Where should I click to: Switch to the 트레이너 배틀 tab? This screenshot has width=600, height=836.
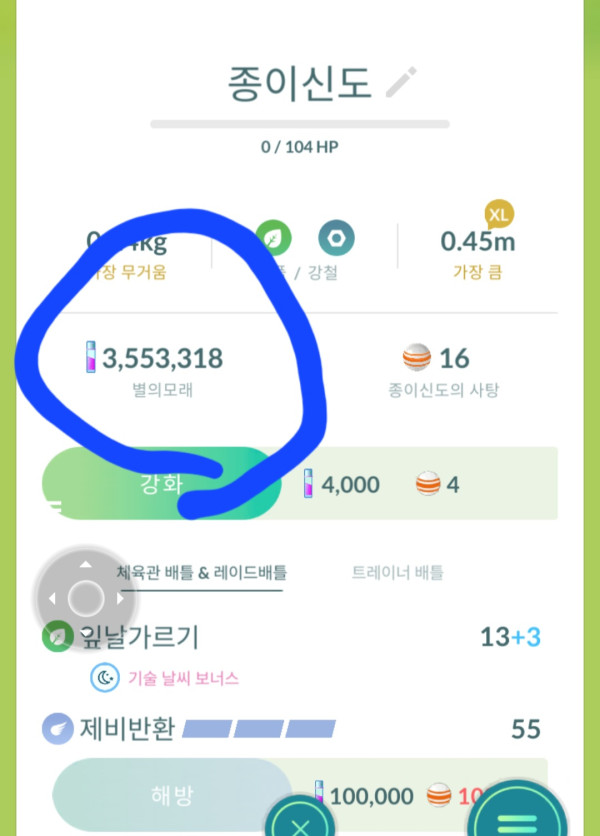click(397, 573)
